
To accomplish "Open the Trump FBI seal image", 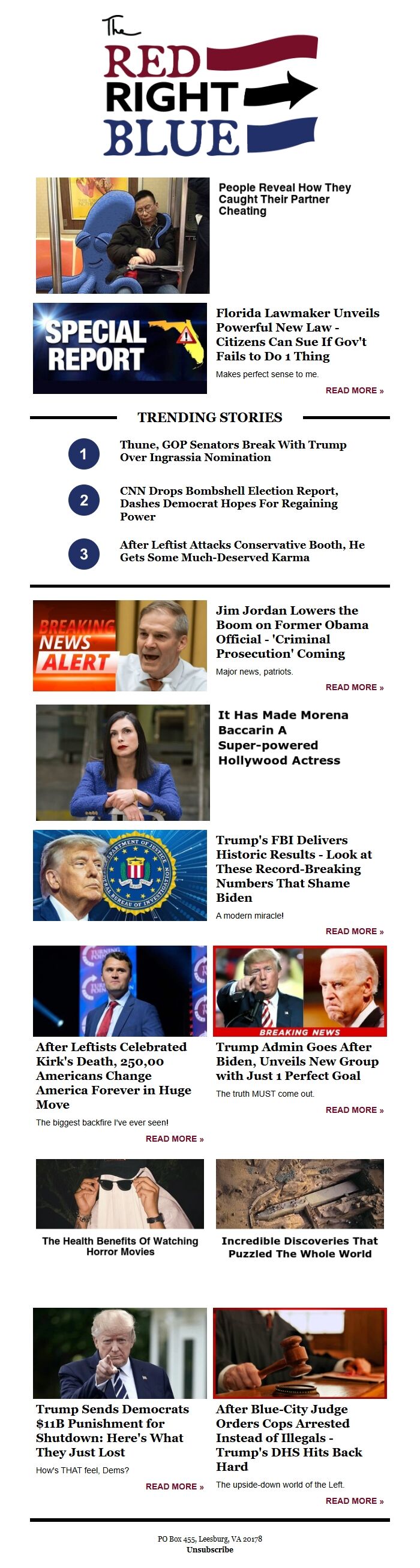I will point(120,875).
